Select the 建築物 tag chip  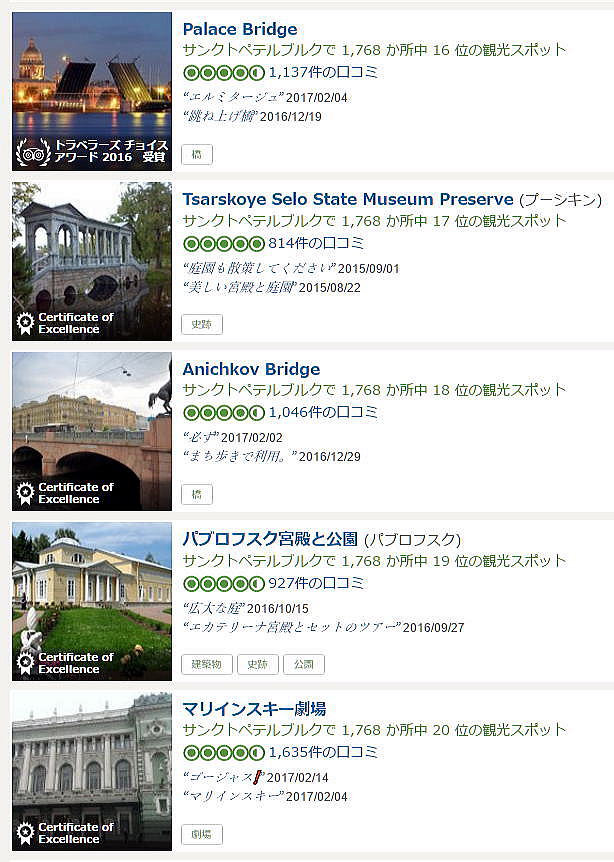pyautogui.click(x=207, y=665)
